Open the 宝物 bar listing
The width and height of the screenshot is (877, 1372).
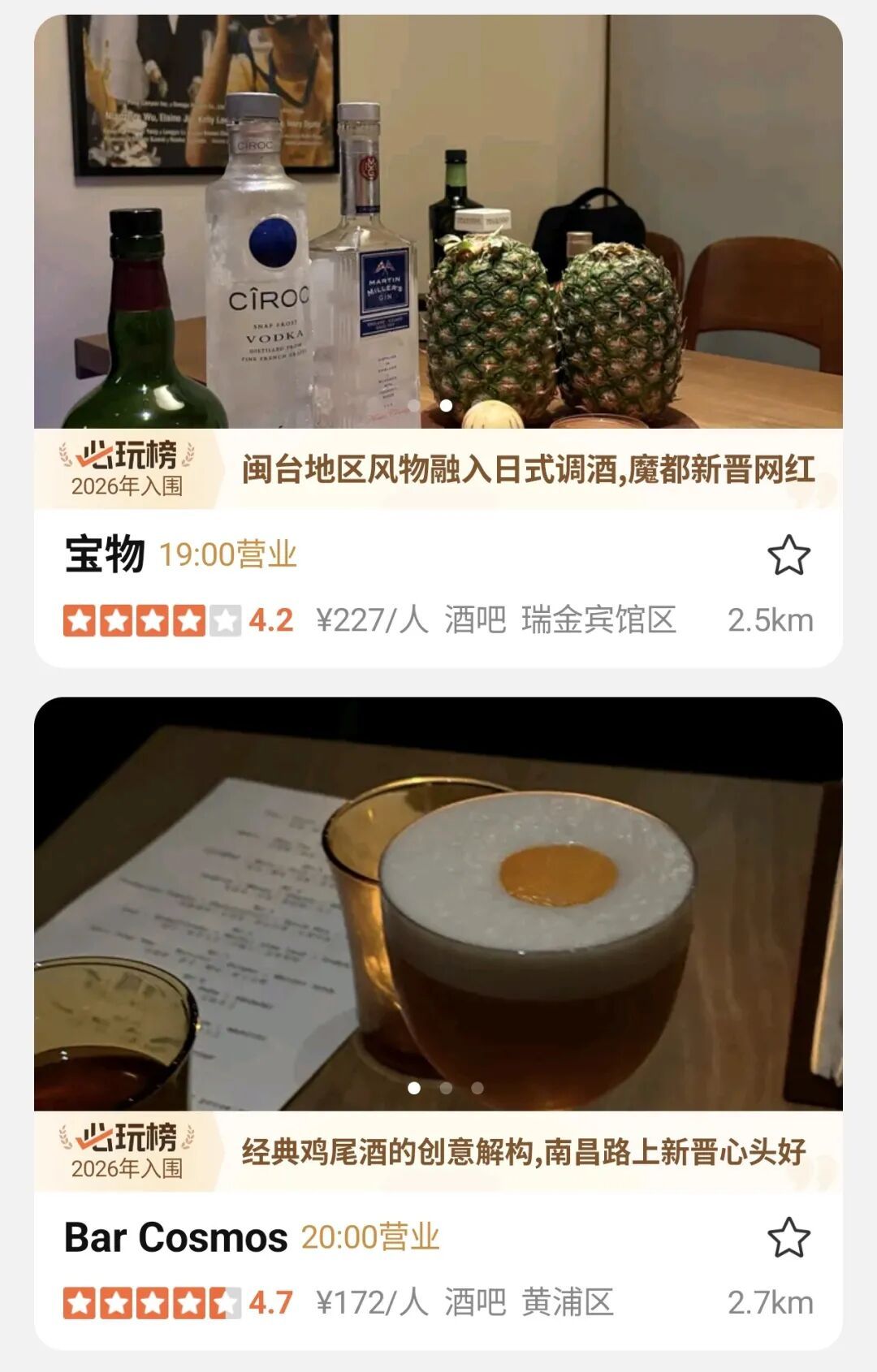click(105, 555)
